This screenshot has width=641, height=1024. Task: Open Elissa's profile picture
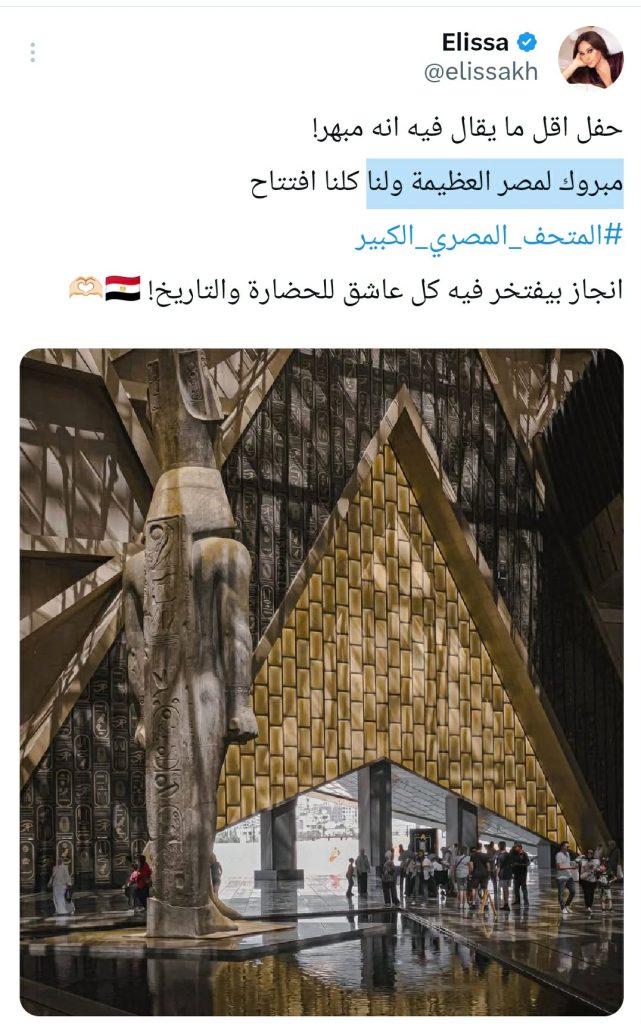pyautogui.click(x=590, y=57)
